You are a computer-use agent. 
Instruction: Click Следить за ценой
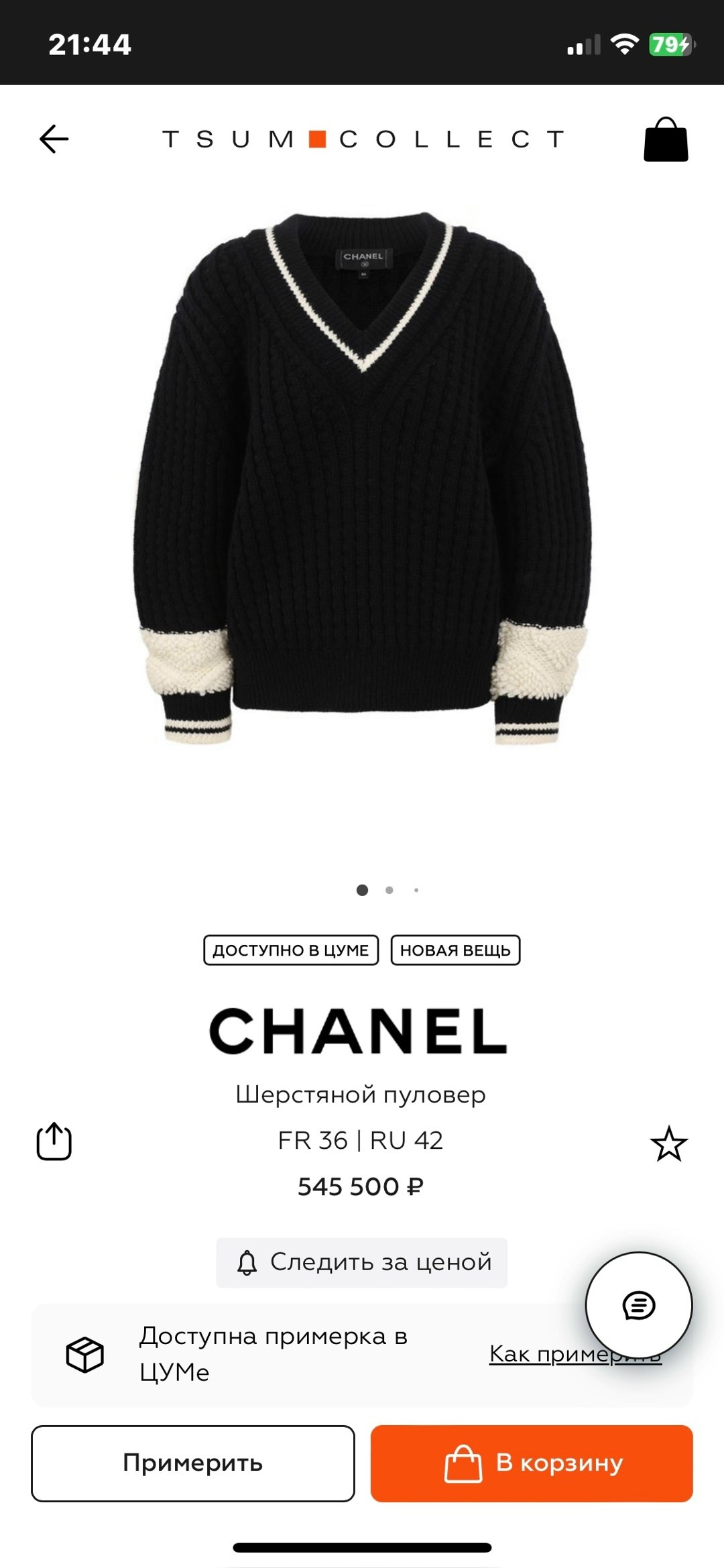[362, 1261]
